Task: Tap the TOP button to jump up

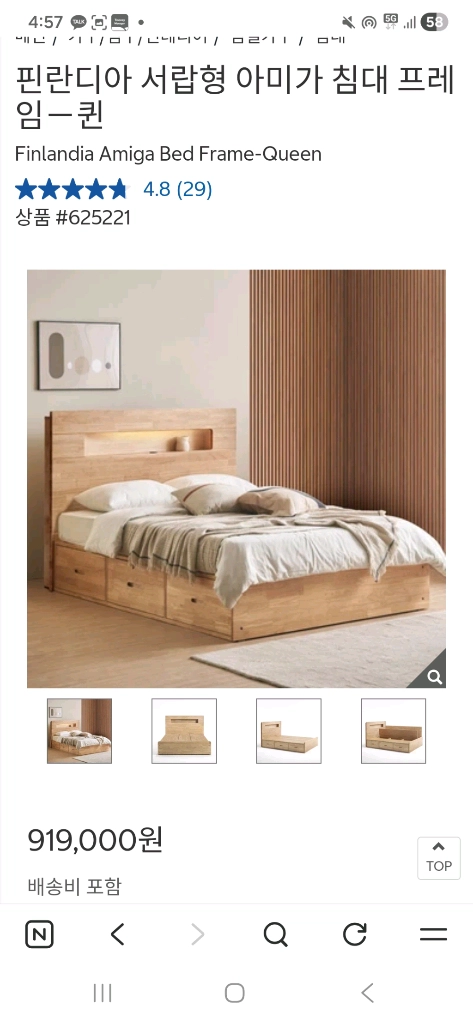Action: tap(438, 858)
